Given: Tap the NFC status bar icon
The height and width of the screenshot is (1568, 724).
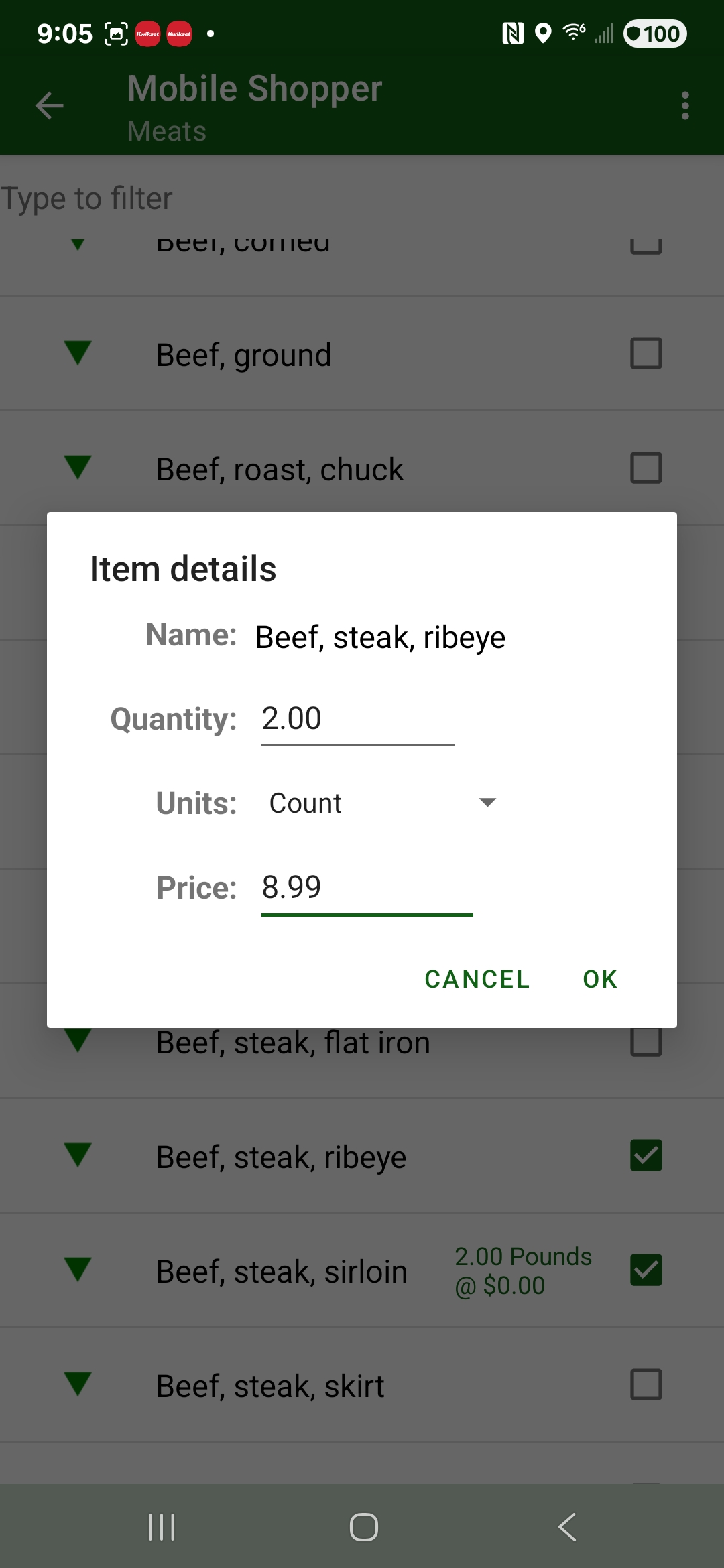Looking at the screenshot, I should 514,33.
